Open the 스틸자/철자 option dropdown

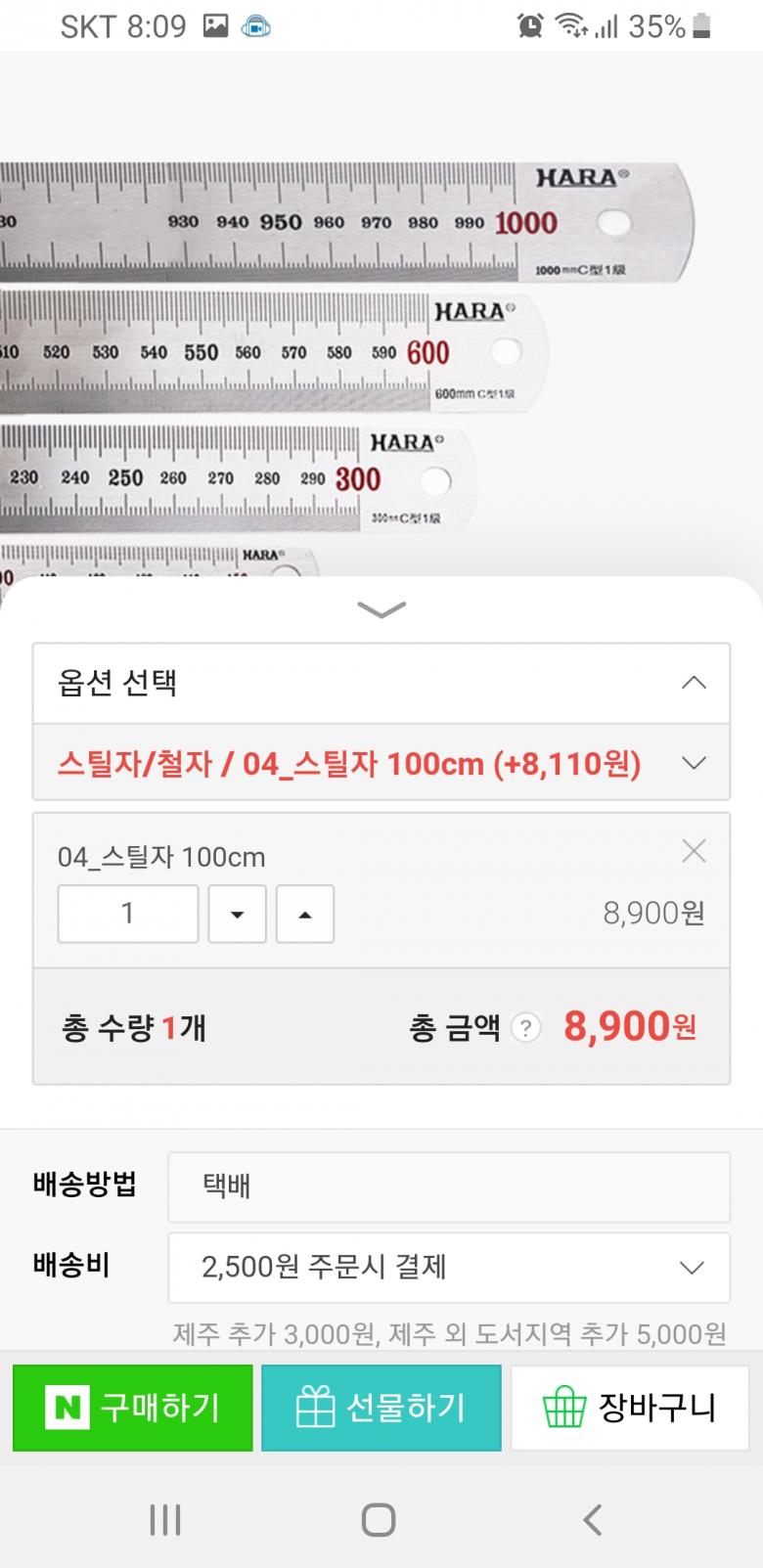pyautogui.click(x=381, y=763)
